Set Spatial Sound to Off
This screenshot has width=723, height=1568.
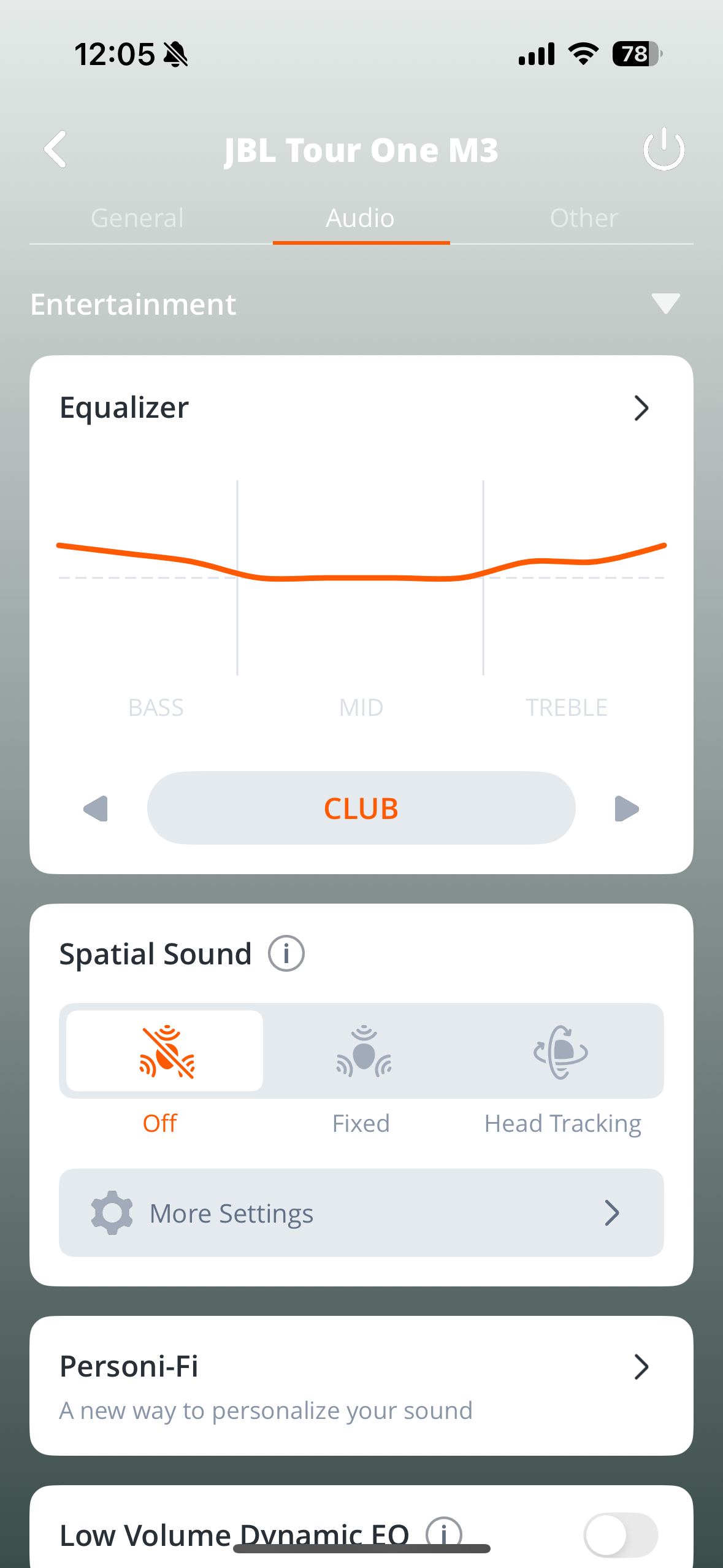pos(165,1051)
